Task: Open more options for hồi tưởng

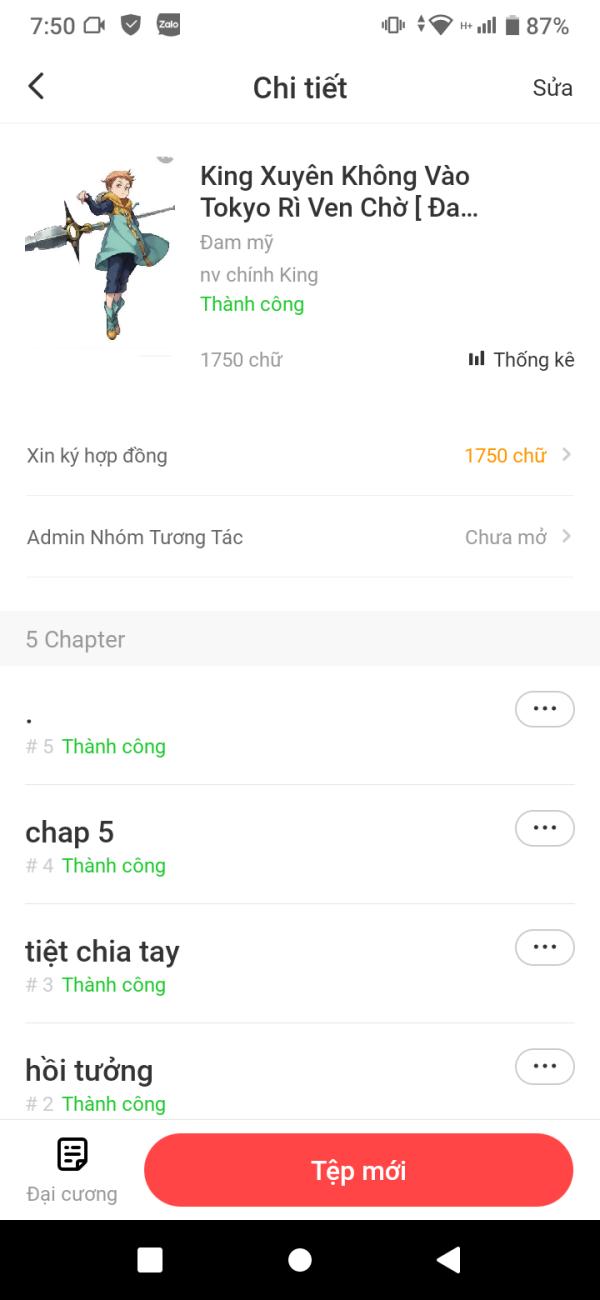Action: coord(545,1066)
